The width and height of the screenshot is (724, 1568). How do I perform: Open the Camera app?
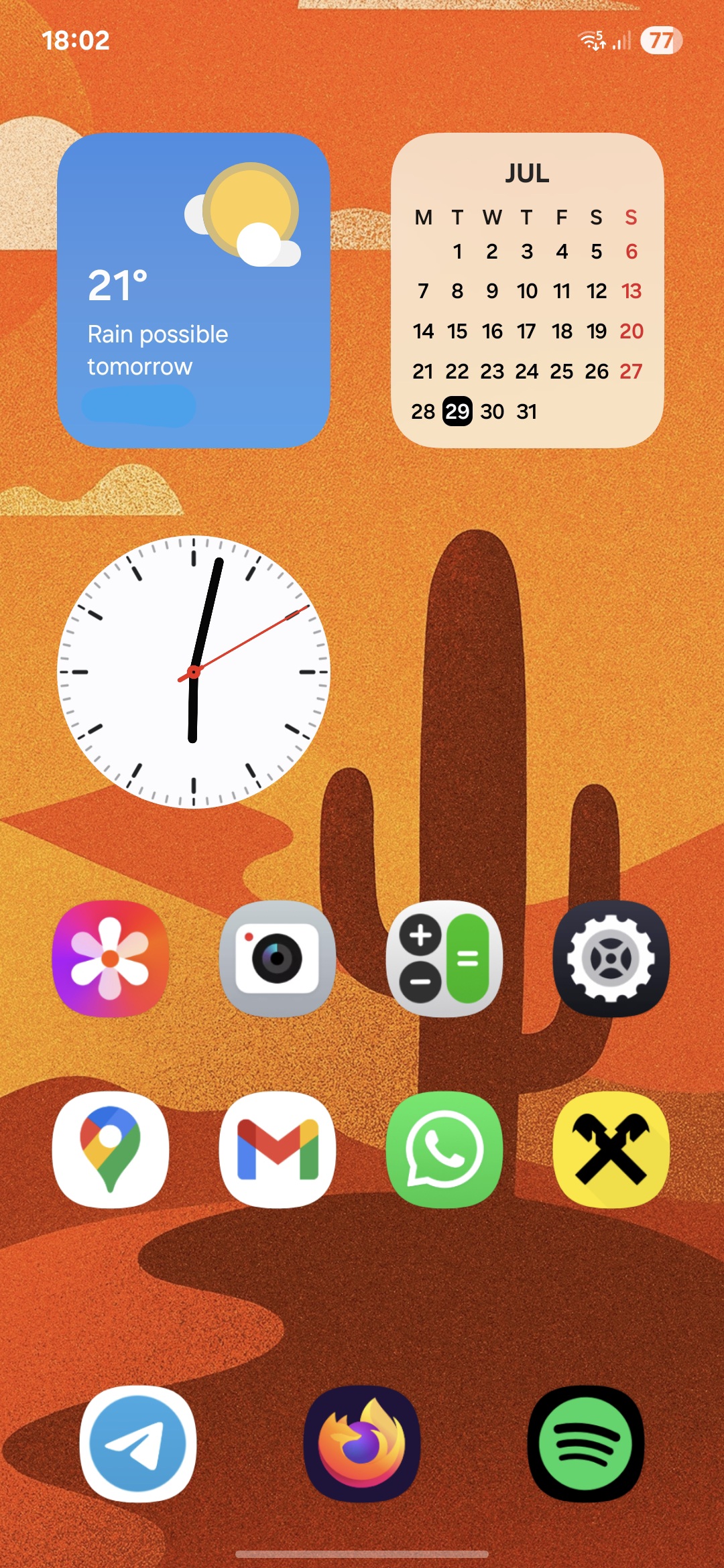(x=278, y=958)
